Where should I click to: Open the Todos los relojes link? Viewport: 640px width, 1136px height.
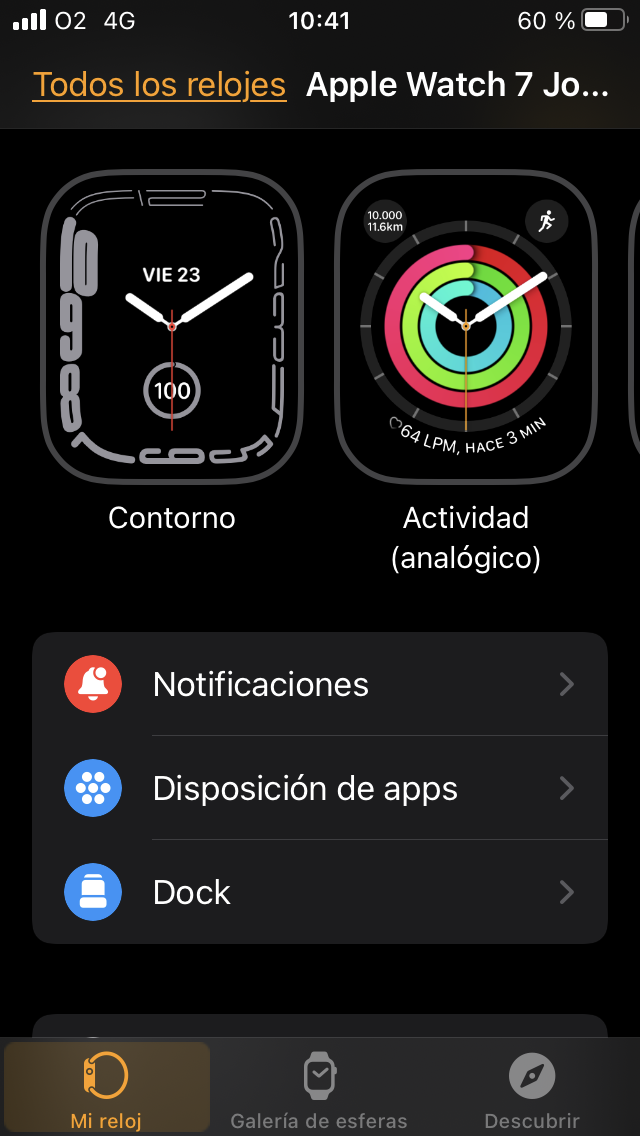tap(159, 85)
